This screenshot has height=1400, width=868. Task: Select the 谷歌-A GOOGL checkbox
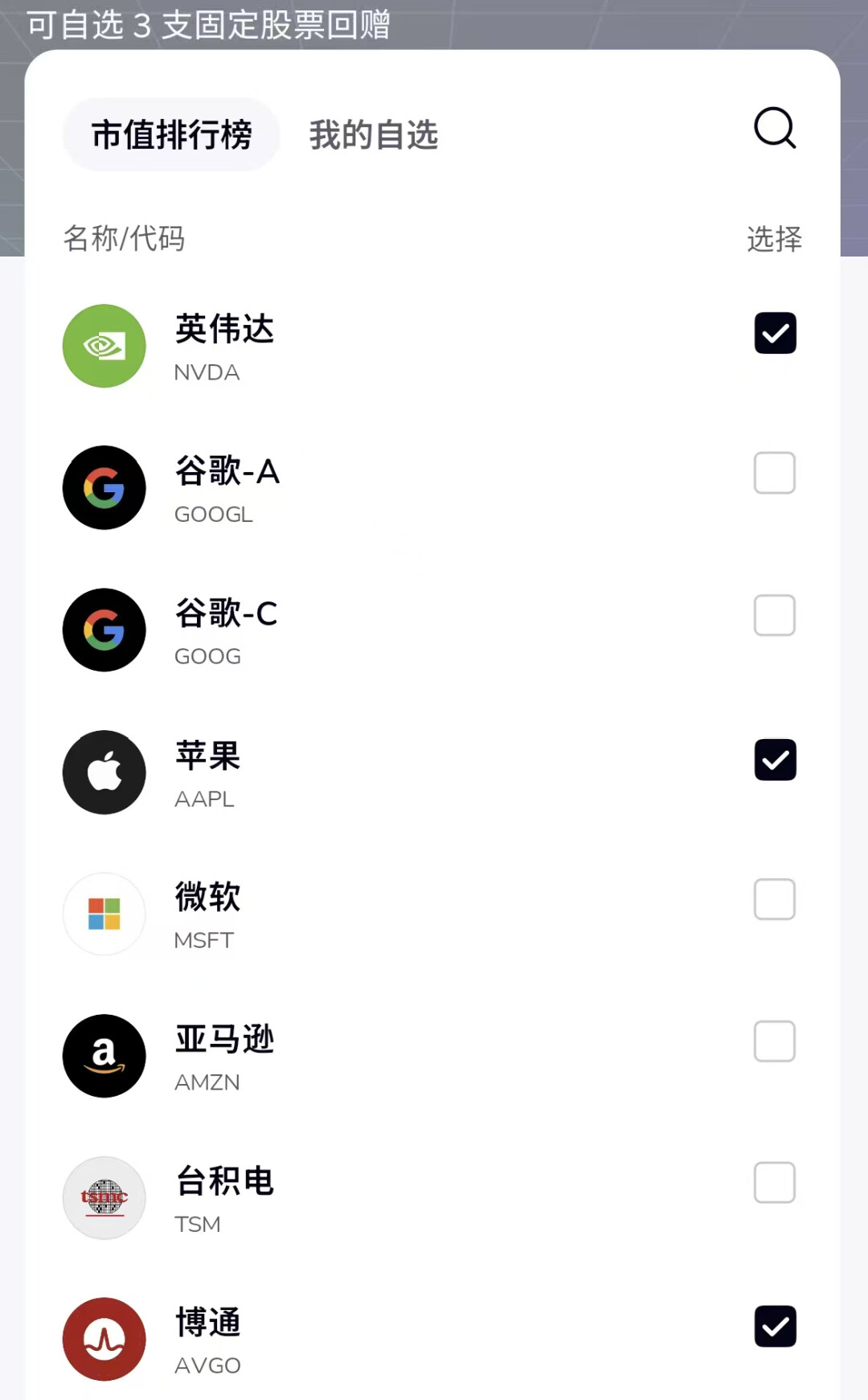775,473
